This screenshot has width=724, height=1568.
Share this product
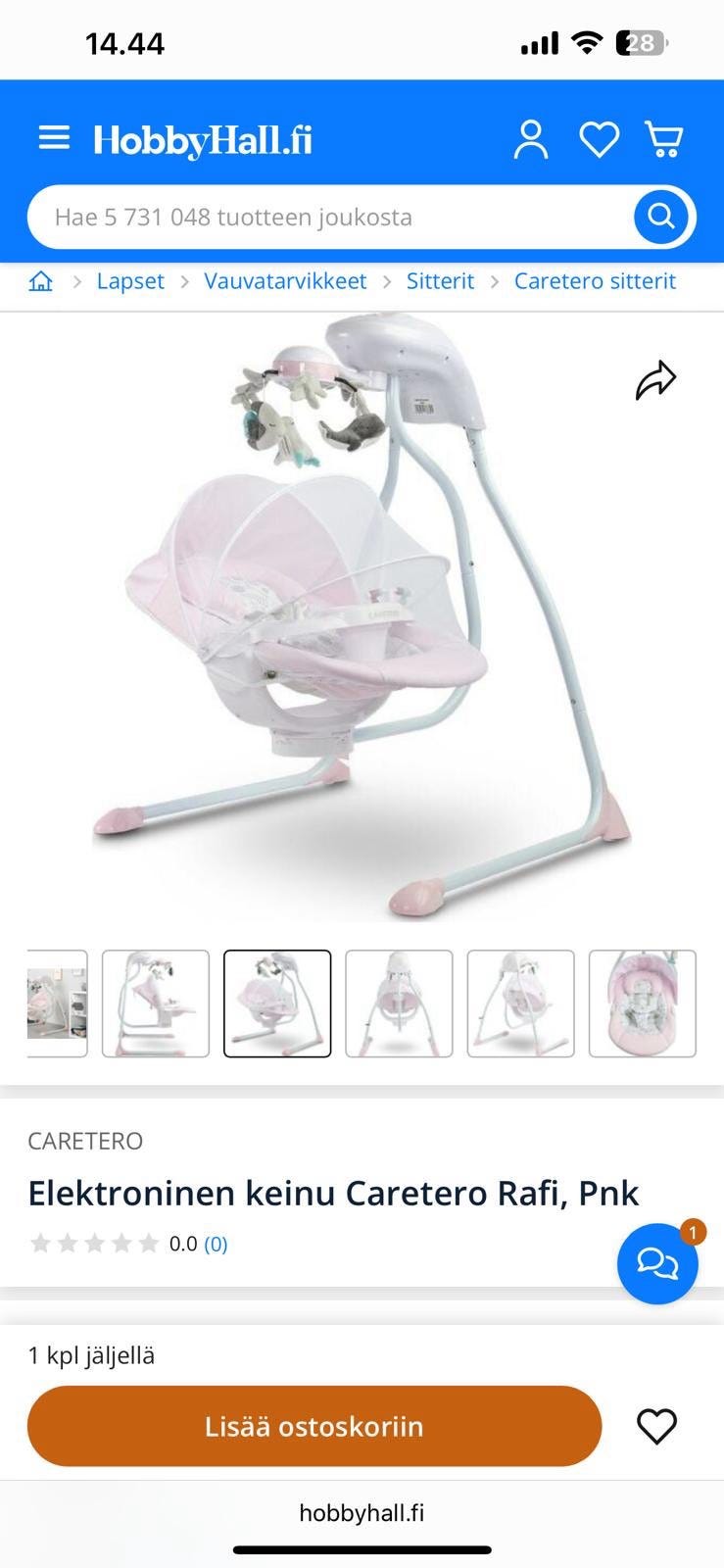(655, 380)
